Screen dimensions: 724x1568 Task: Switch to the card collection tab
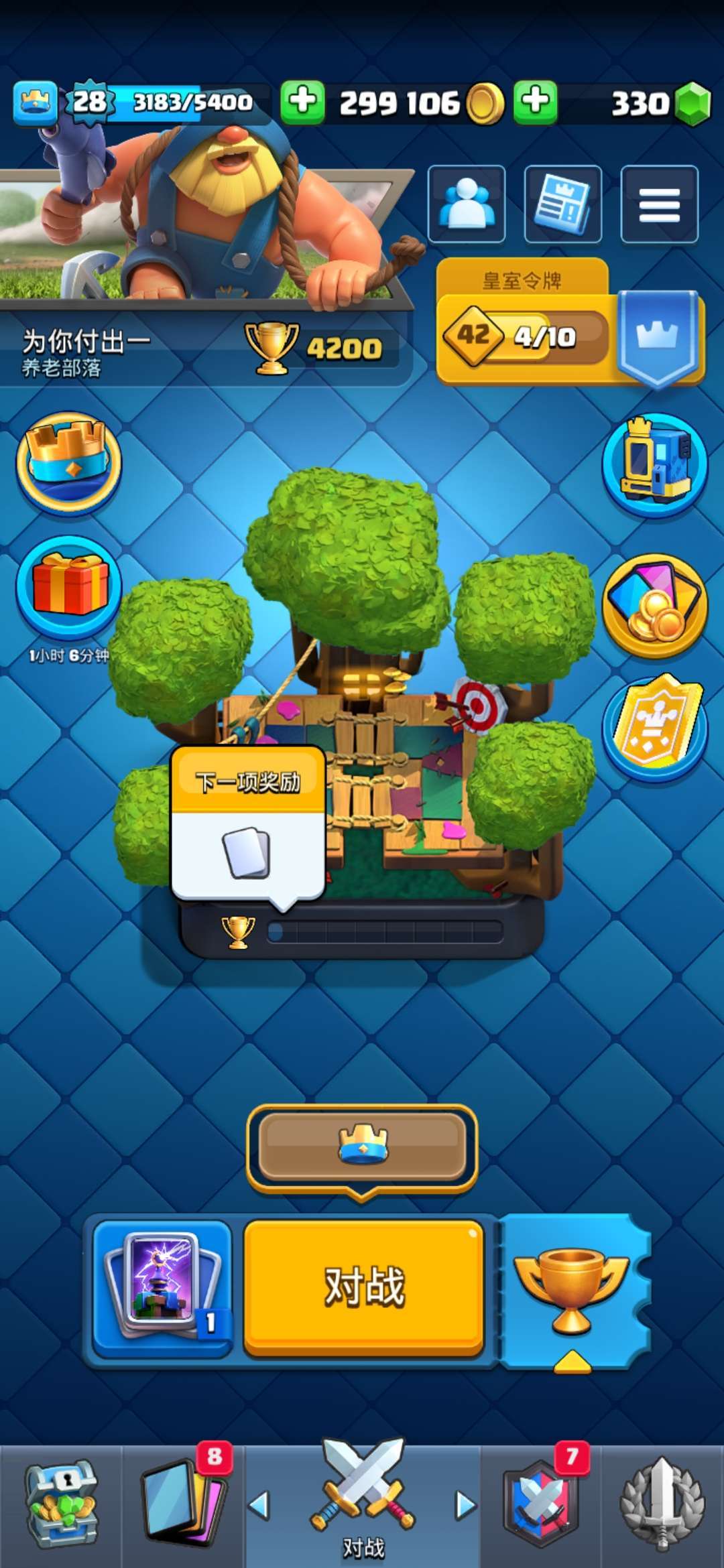(x=183, y=1504)
